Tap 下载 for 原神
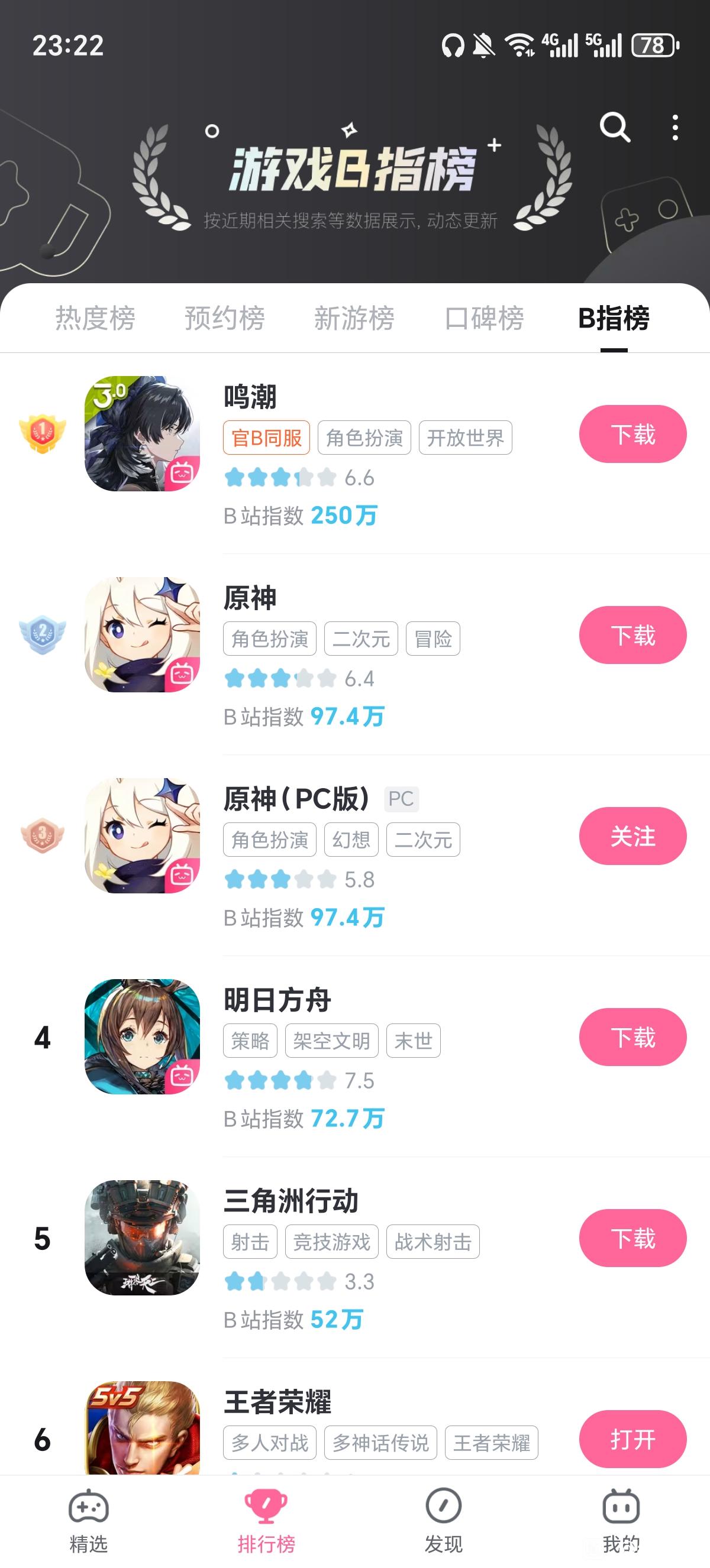Viewport: 710px width, 1568px height. click(x=632, y=635)
